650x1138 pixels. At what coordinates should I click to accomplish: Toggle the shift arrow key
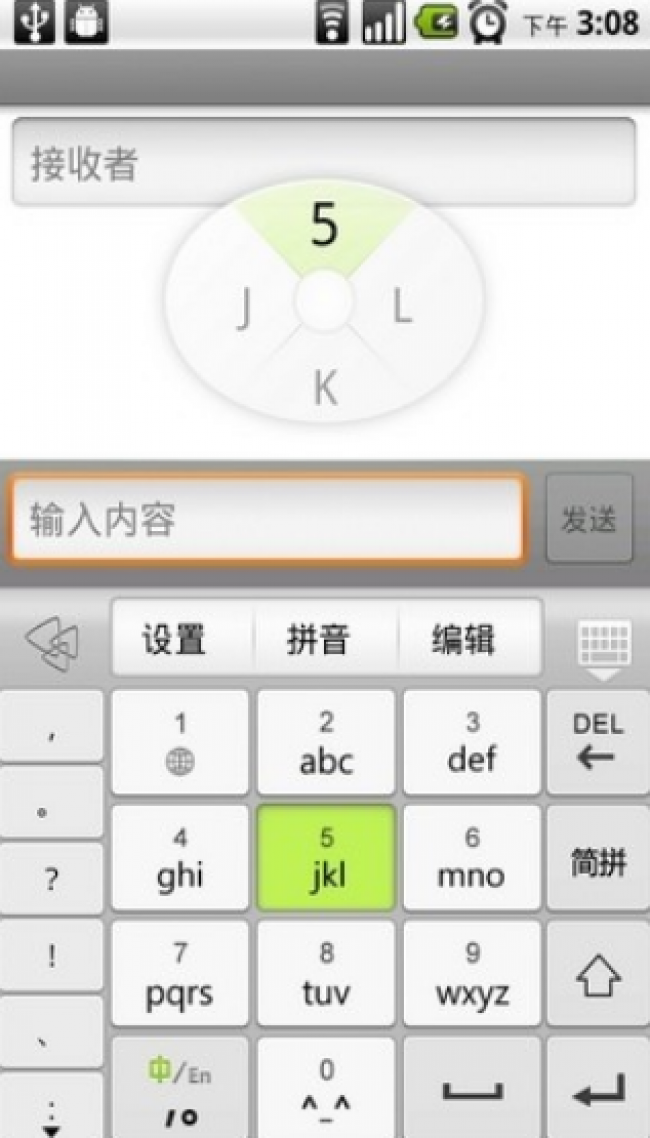point(598,974)
